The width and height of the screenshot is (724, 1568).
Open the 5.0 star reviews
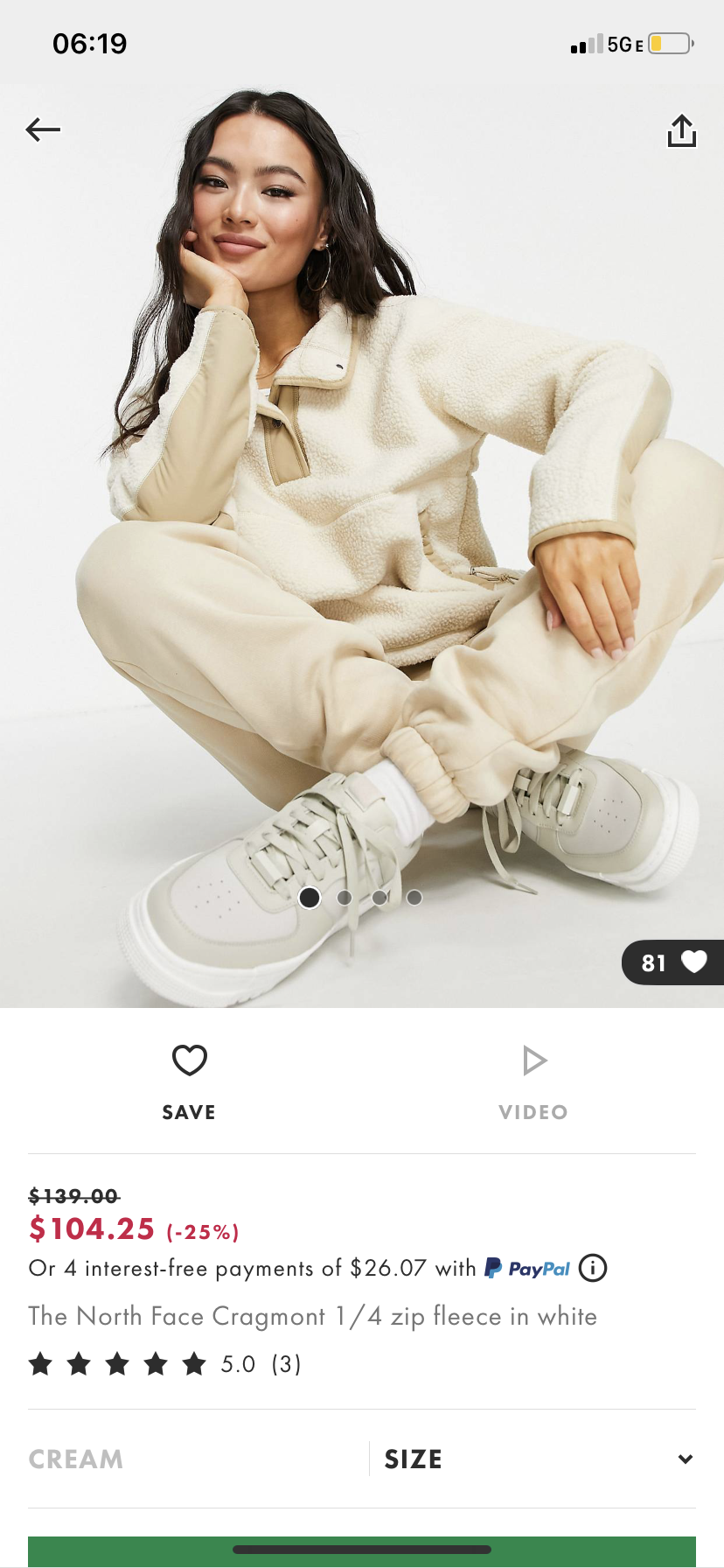pyautogui.click(x=166, y=1364)
